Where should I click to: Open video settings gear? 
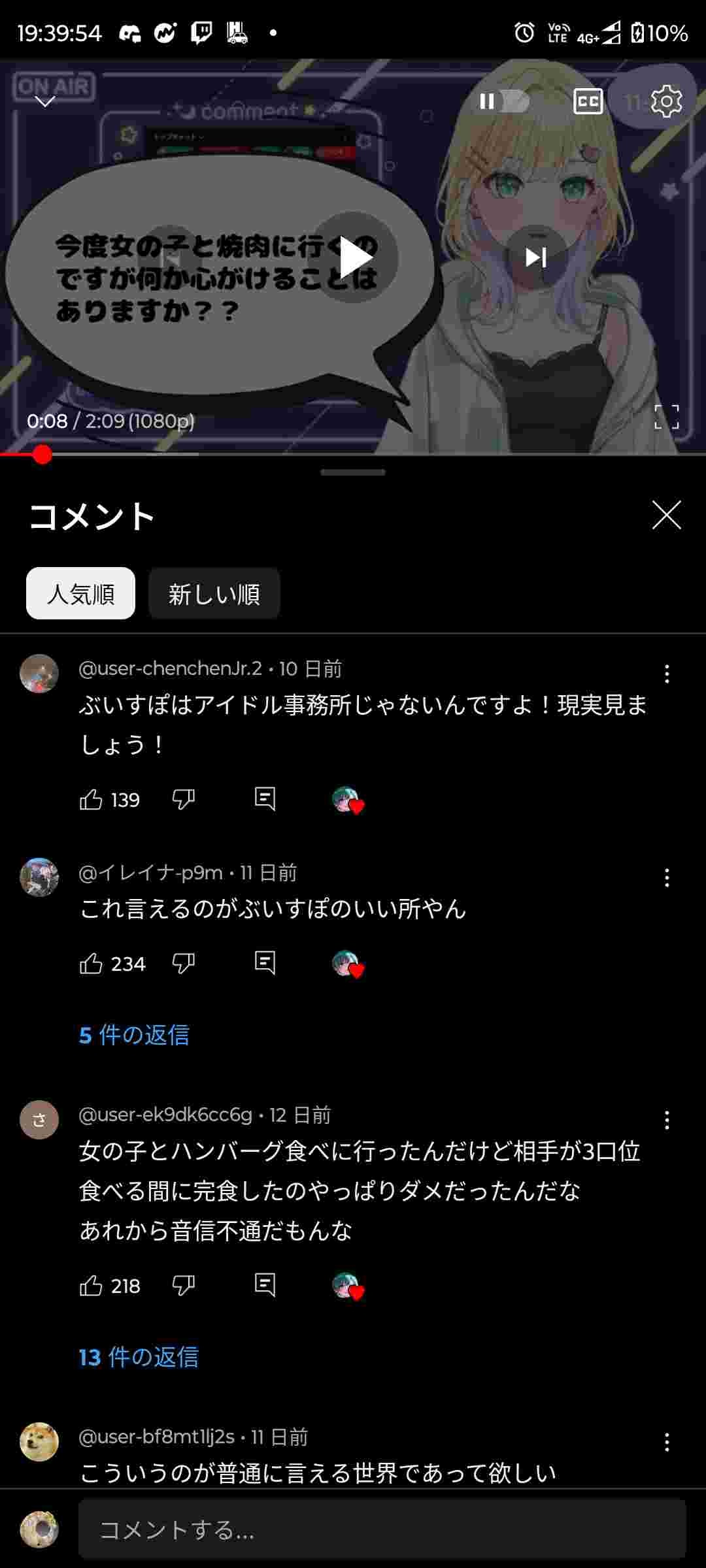(666, 101)
